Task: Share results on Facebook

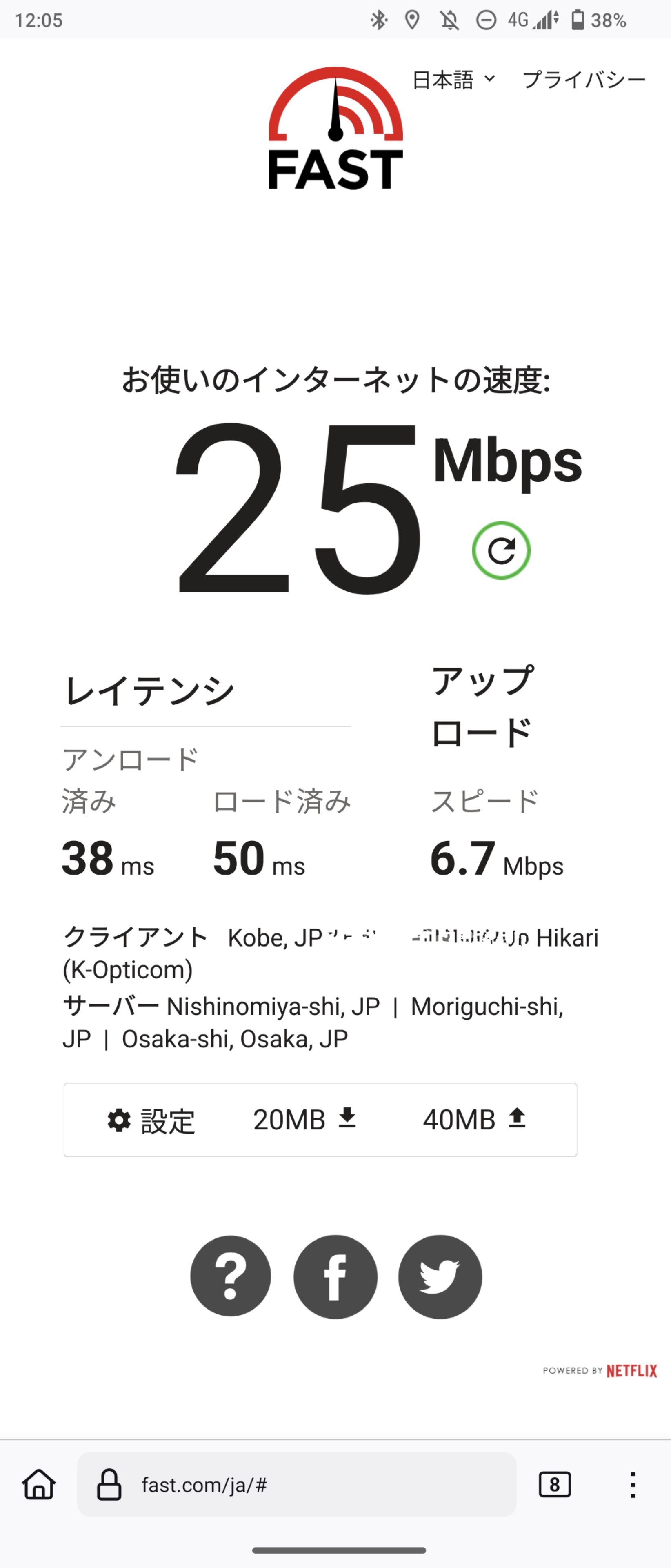Action: point(335,1276)
